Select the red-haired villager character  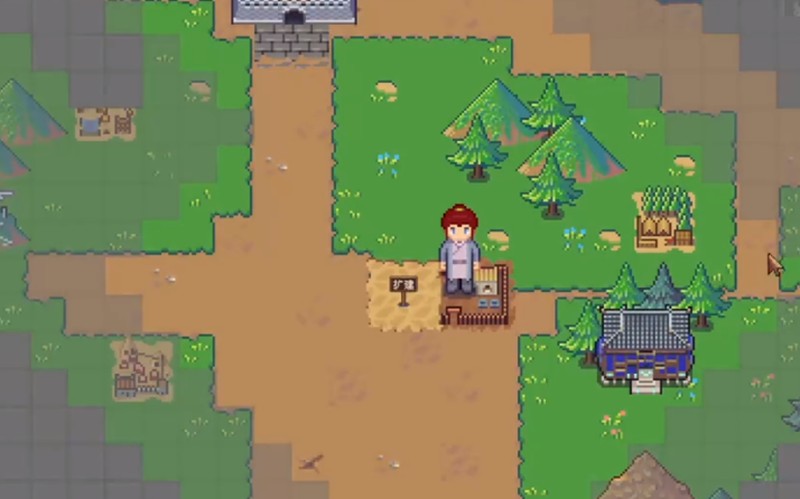tap(459, 250)
